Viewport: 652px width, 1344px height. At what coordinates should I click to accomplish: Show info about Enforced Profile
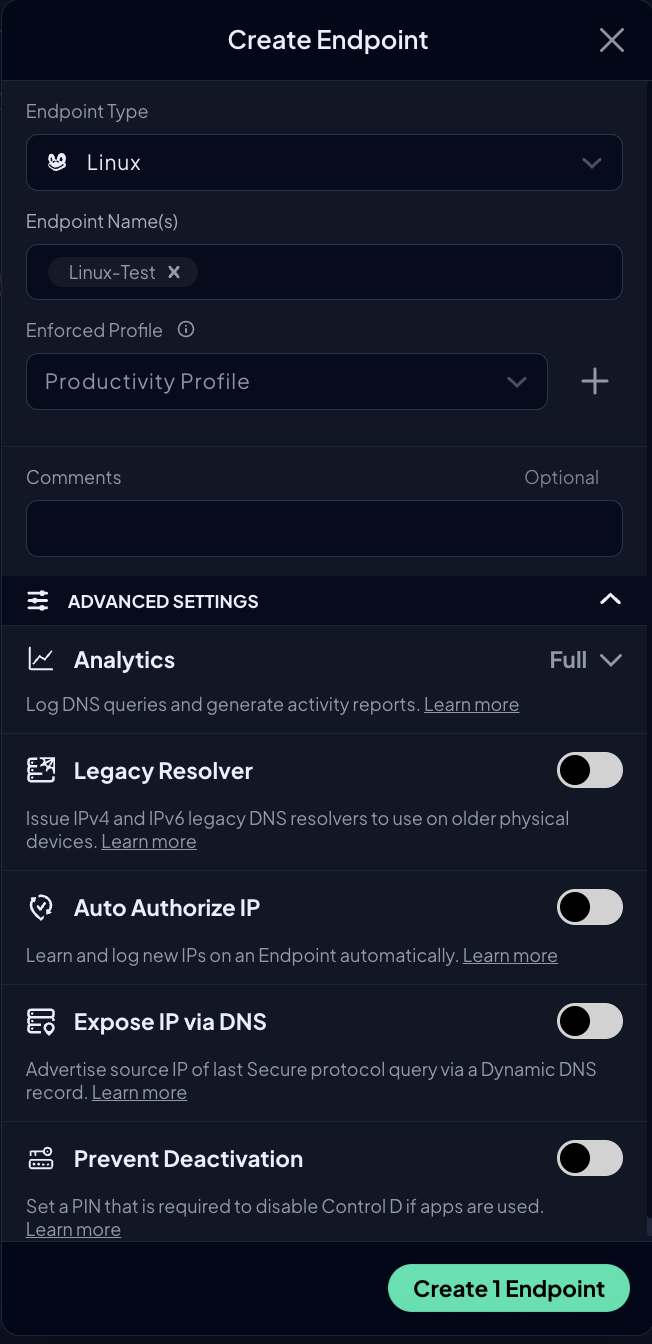[x=185, y=329]
